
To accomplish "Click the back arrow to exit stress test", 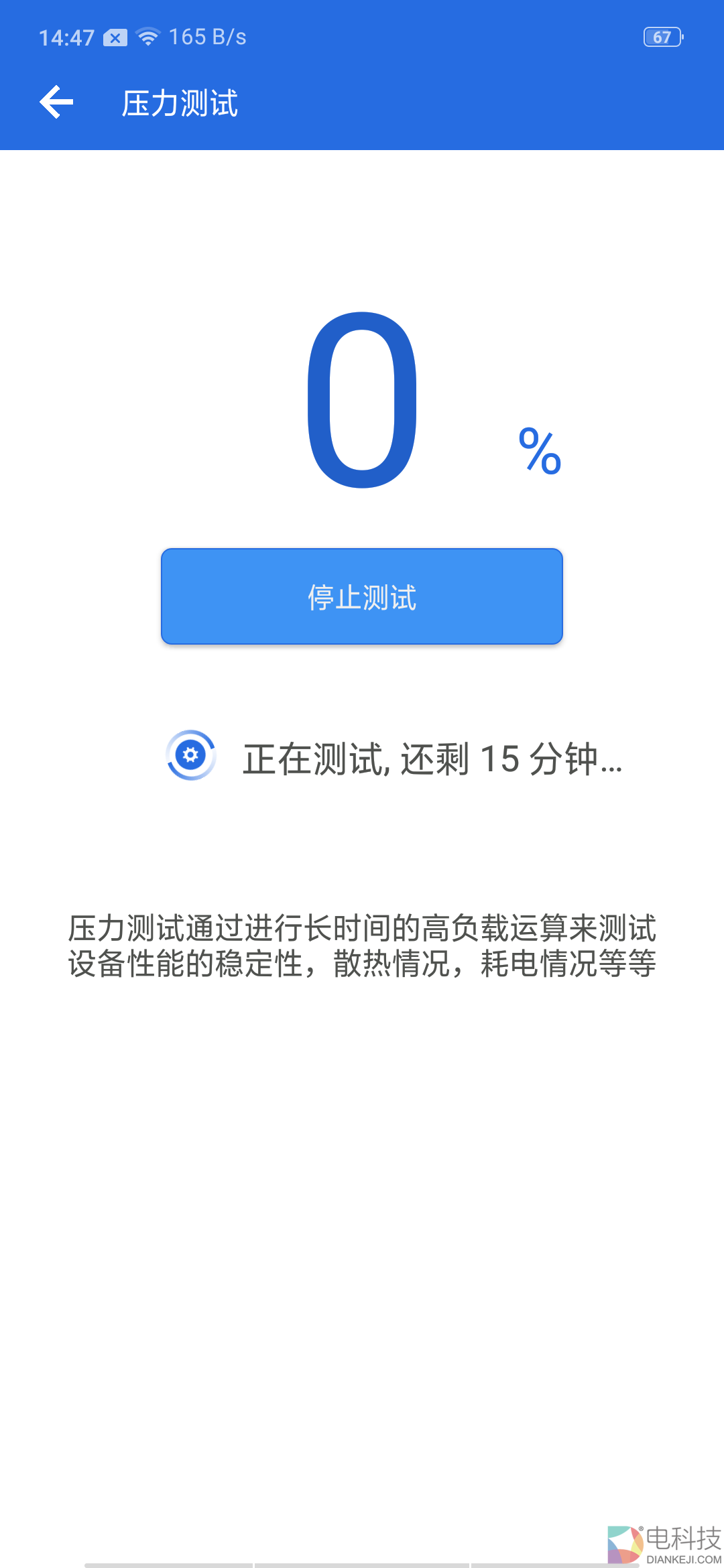I will click(x=57, y=102).
